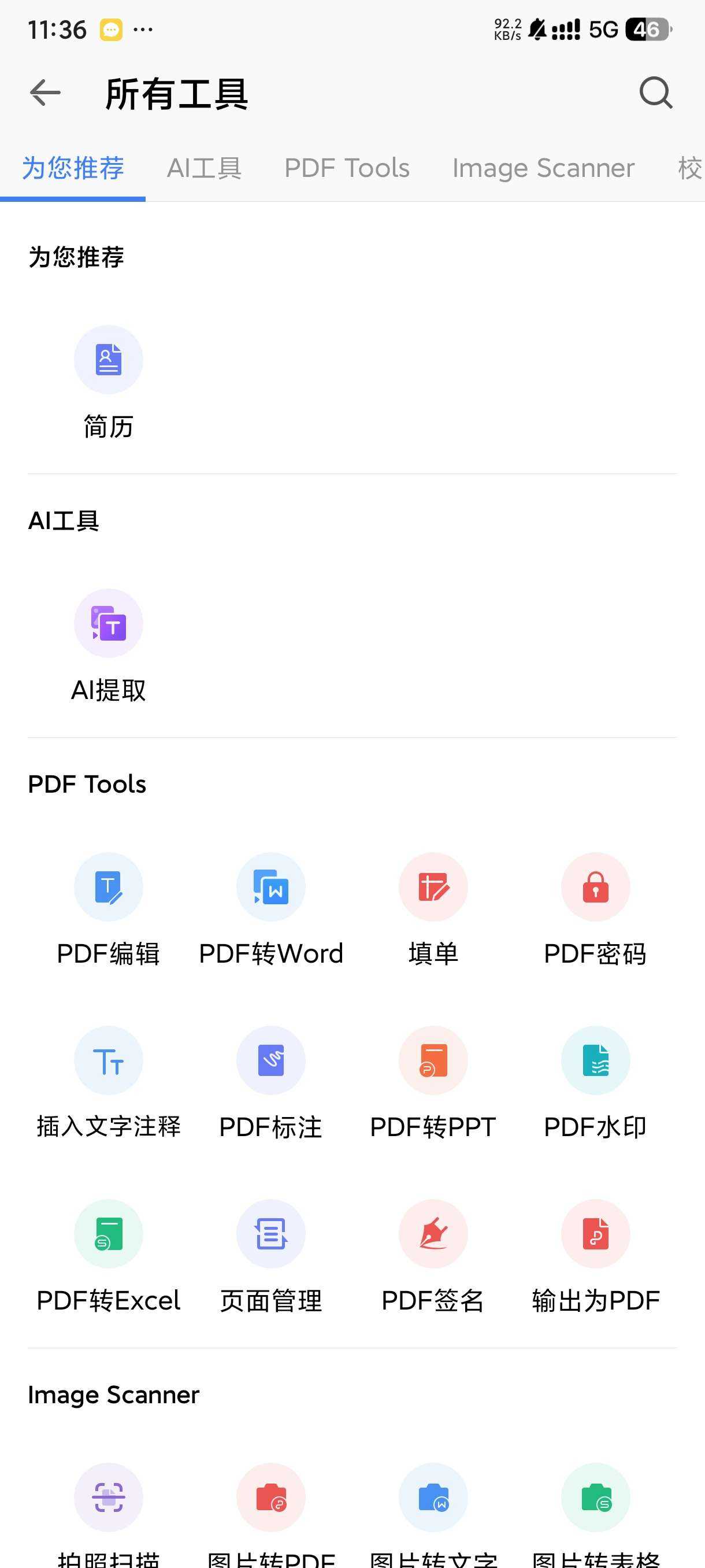Switch to the AI工具 tab
The image size is (705, 1568).
click(205, 168)
